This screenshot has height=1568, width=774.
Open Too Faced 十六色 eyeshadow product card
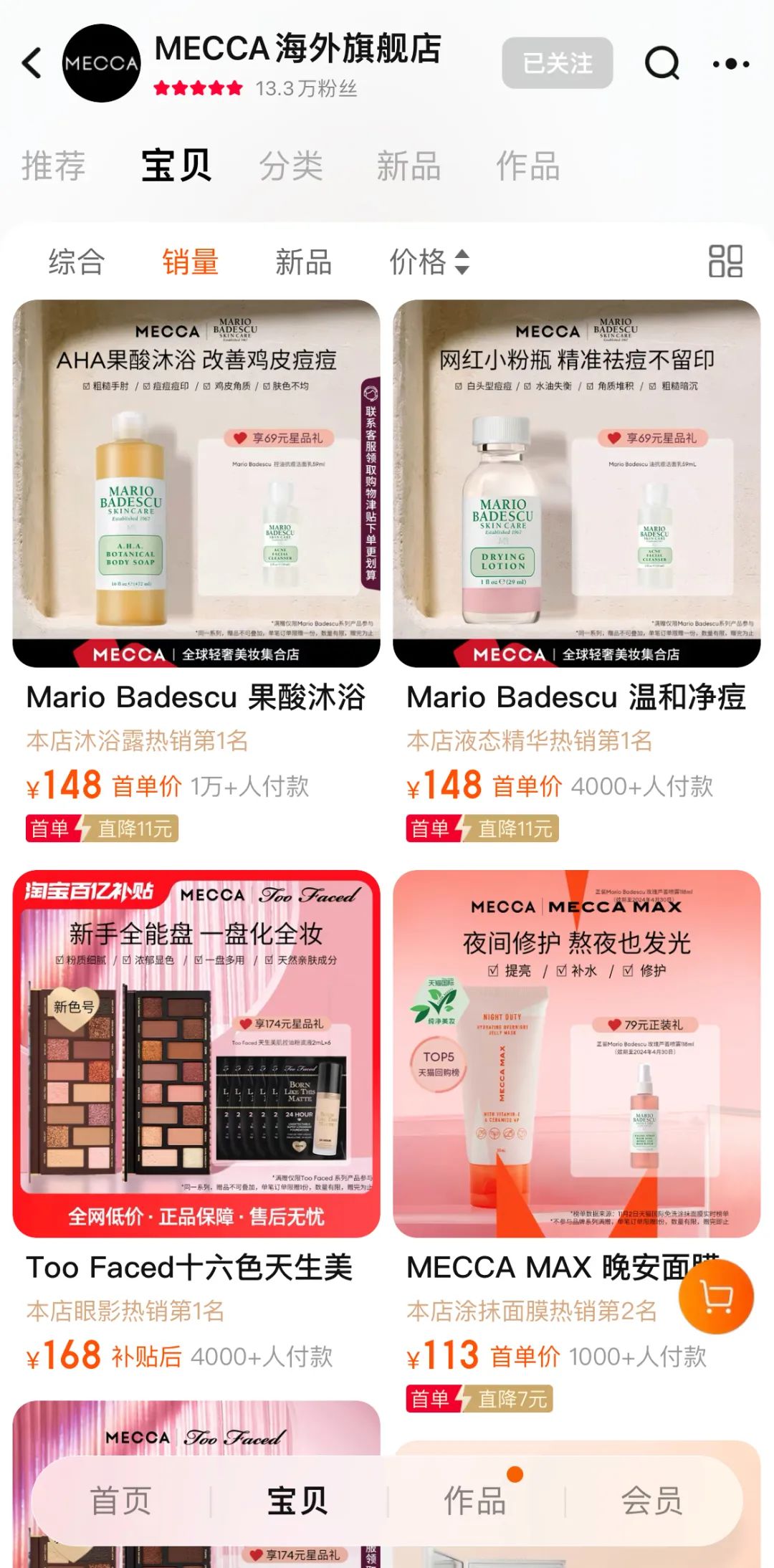[x=196, y=1125]
